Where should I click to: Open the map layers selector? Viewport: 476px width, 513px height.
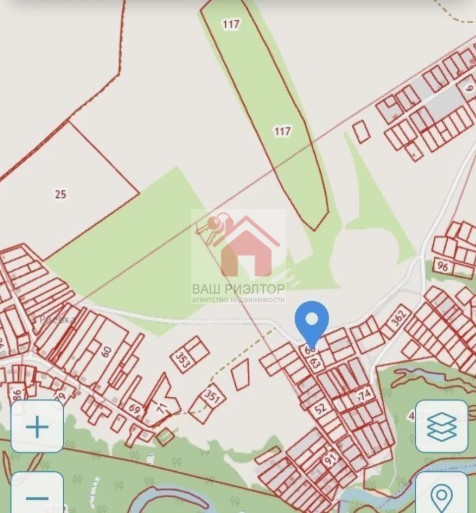pyautogui.click(x=442, y=426)
